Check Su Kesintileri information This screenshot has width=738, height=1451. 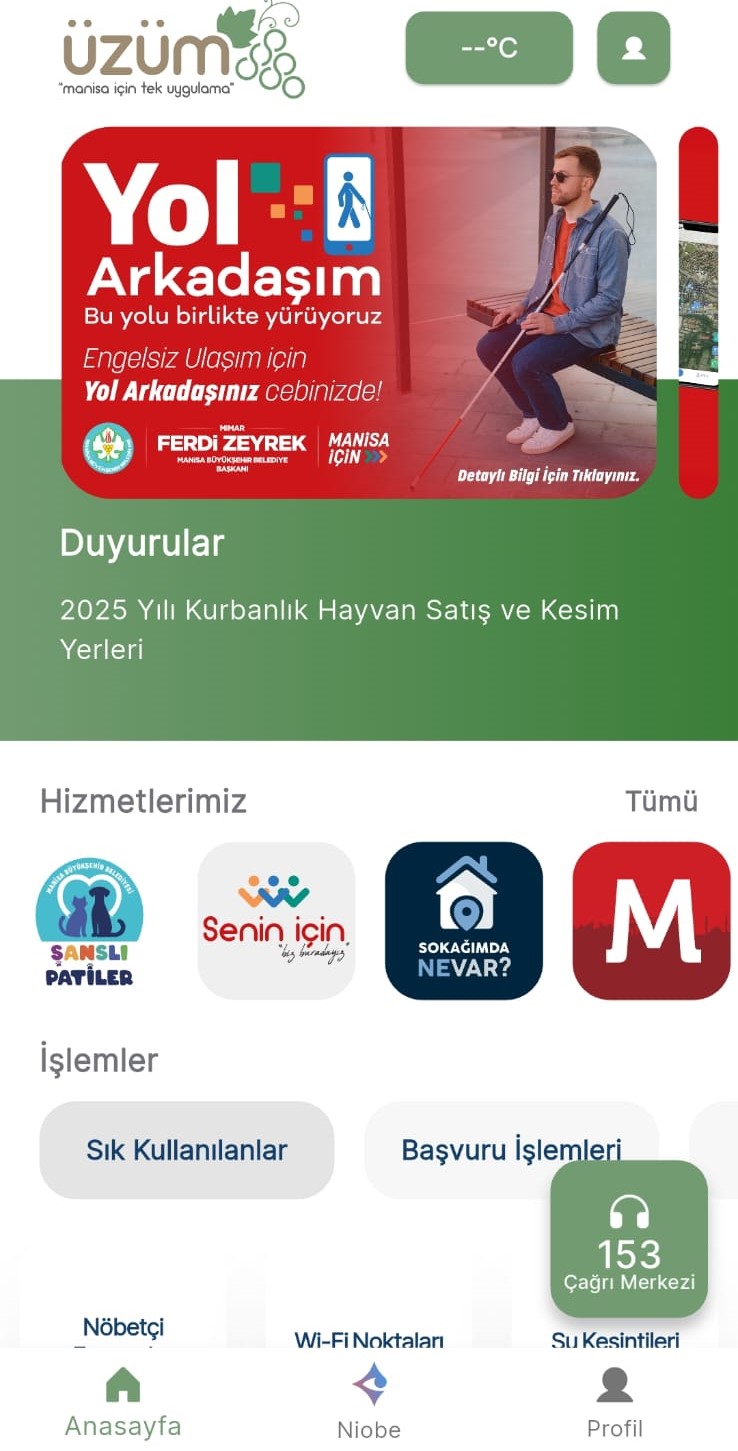615,1338
